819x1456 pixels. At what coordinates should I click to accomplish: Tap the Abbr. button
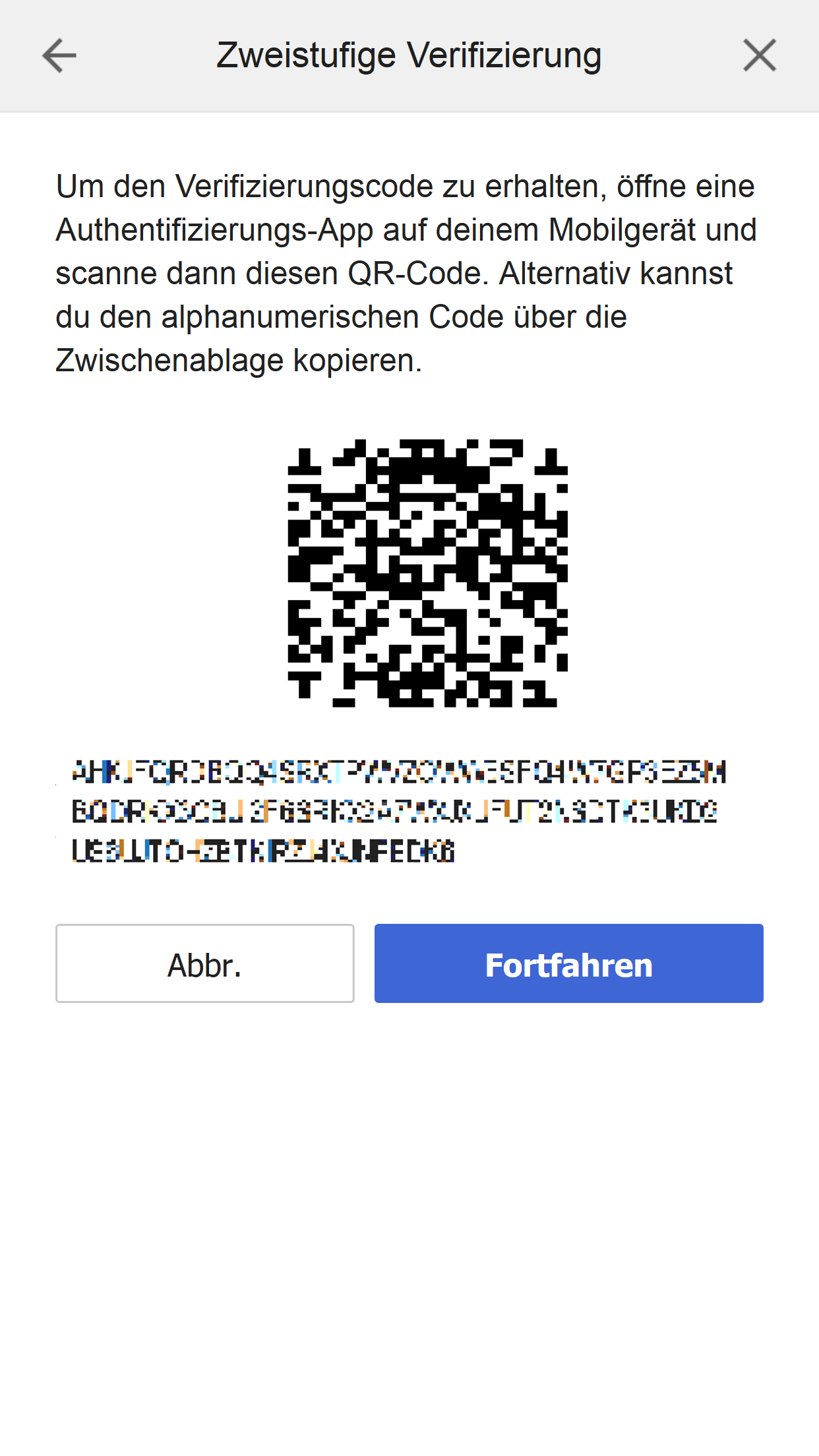(x=204, y=963)
